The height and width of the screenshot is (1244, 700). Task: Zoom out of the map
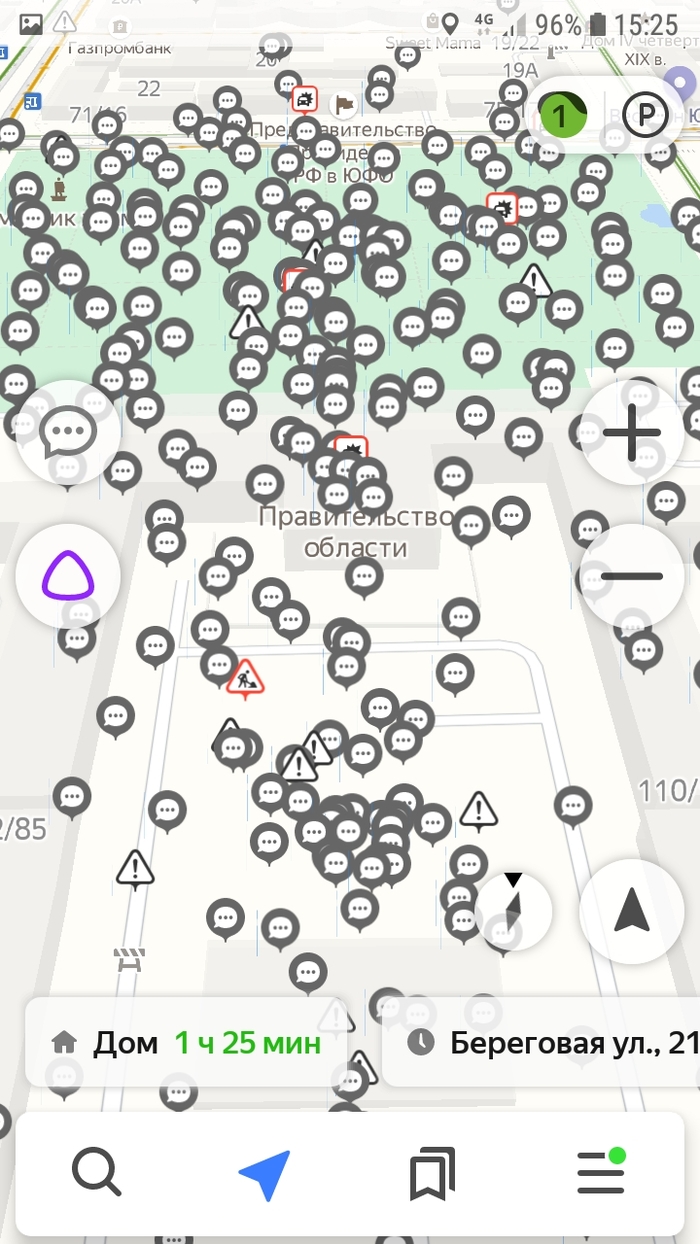tap(632, 577)
